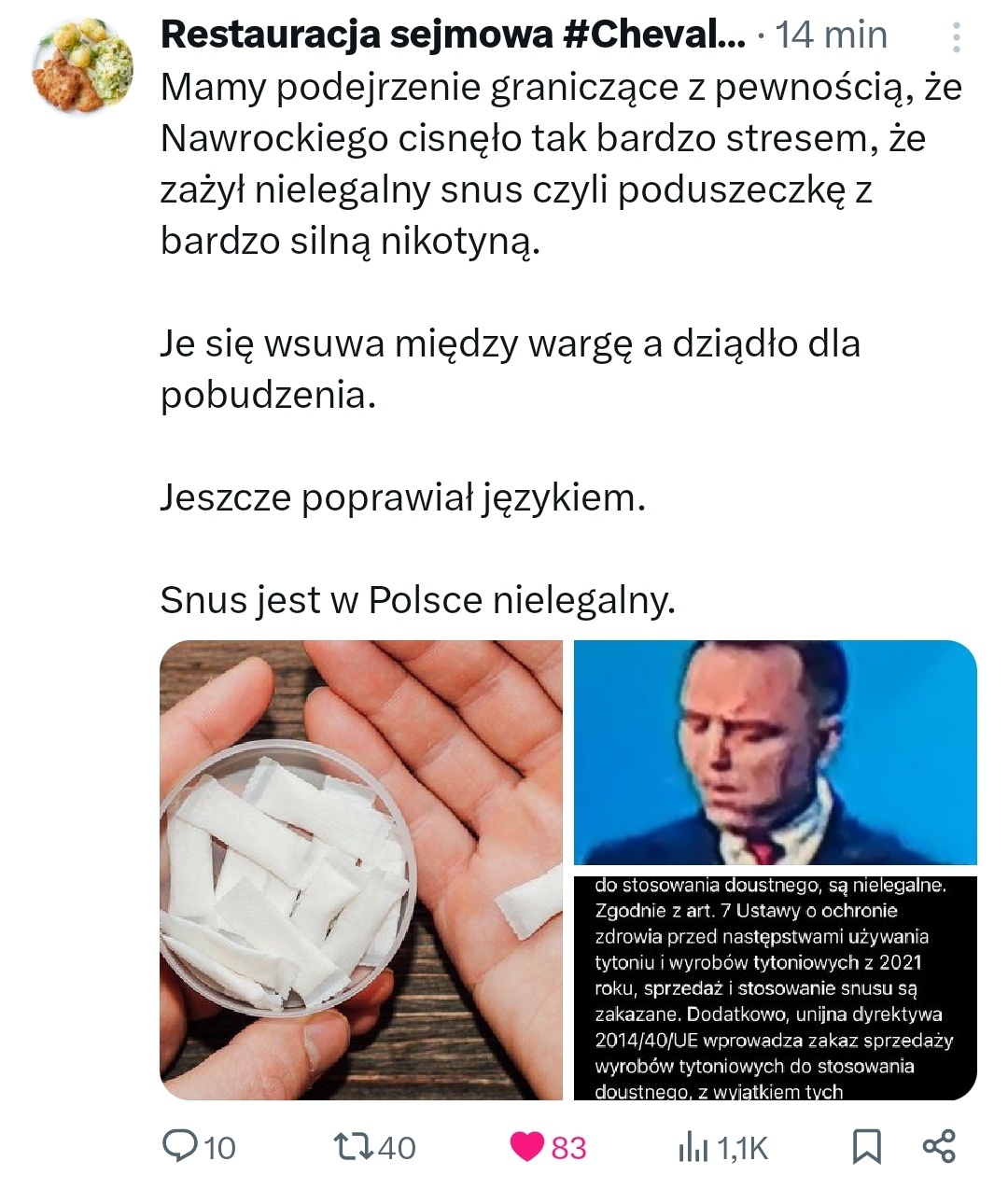The width and height of the screenshot is (1008, 1189).
Task: Open Restauracja sejmowa profile avatar
Action: pos(83,64)
